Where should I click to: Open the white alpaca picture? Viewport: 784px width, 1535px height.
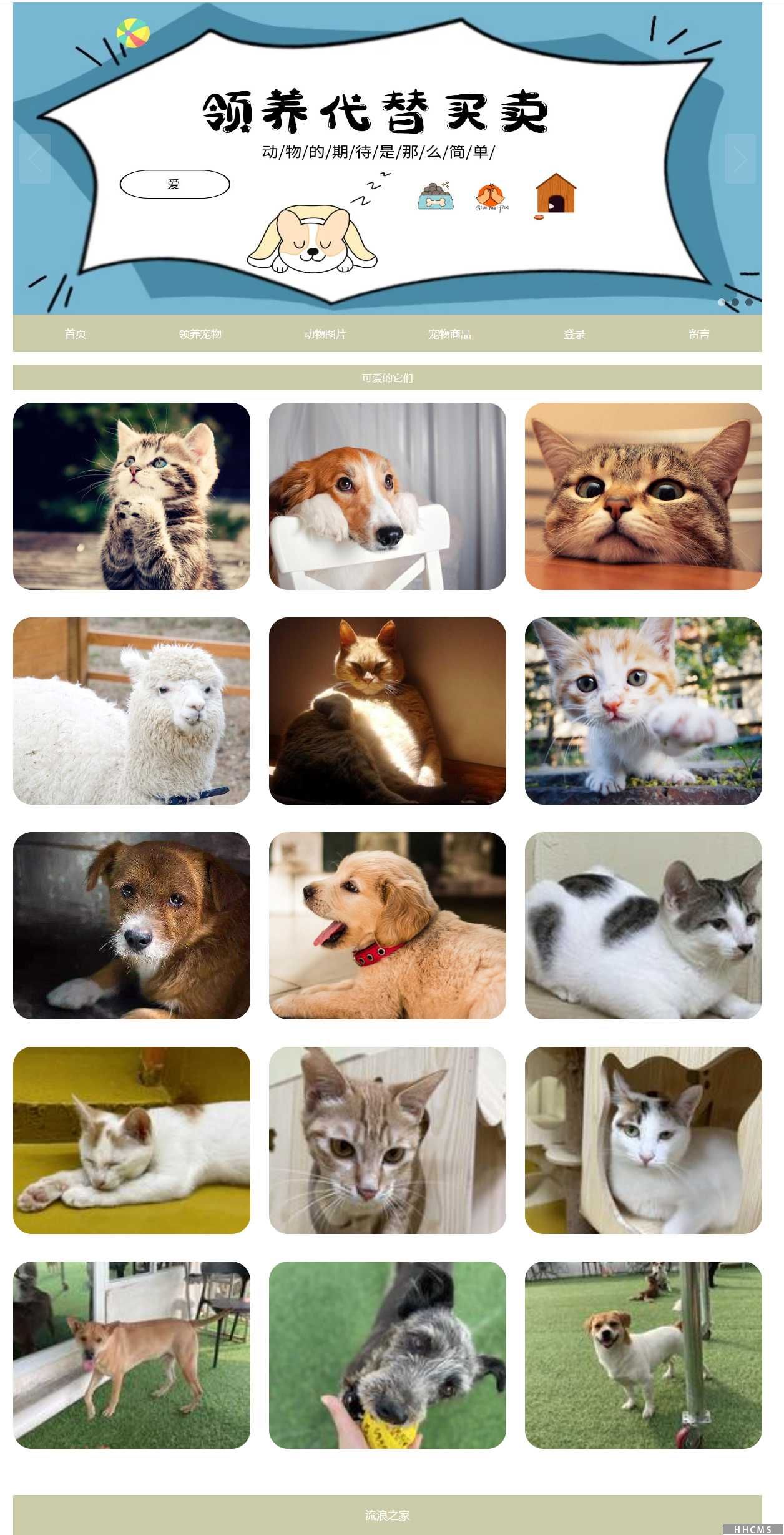132,711
